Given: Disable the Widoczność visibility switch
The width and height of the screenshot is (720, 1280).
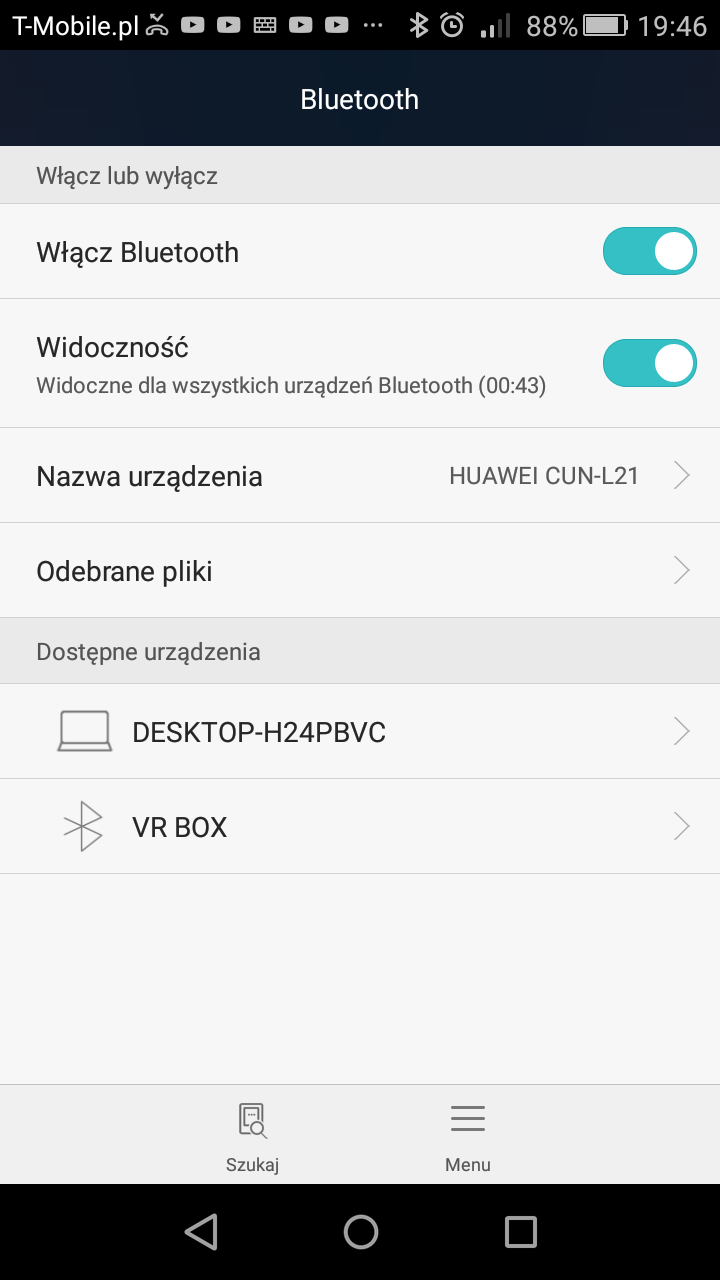Looking at the screenshot, I should coord(649,363).
